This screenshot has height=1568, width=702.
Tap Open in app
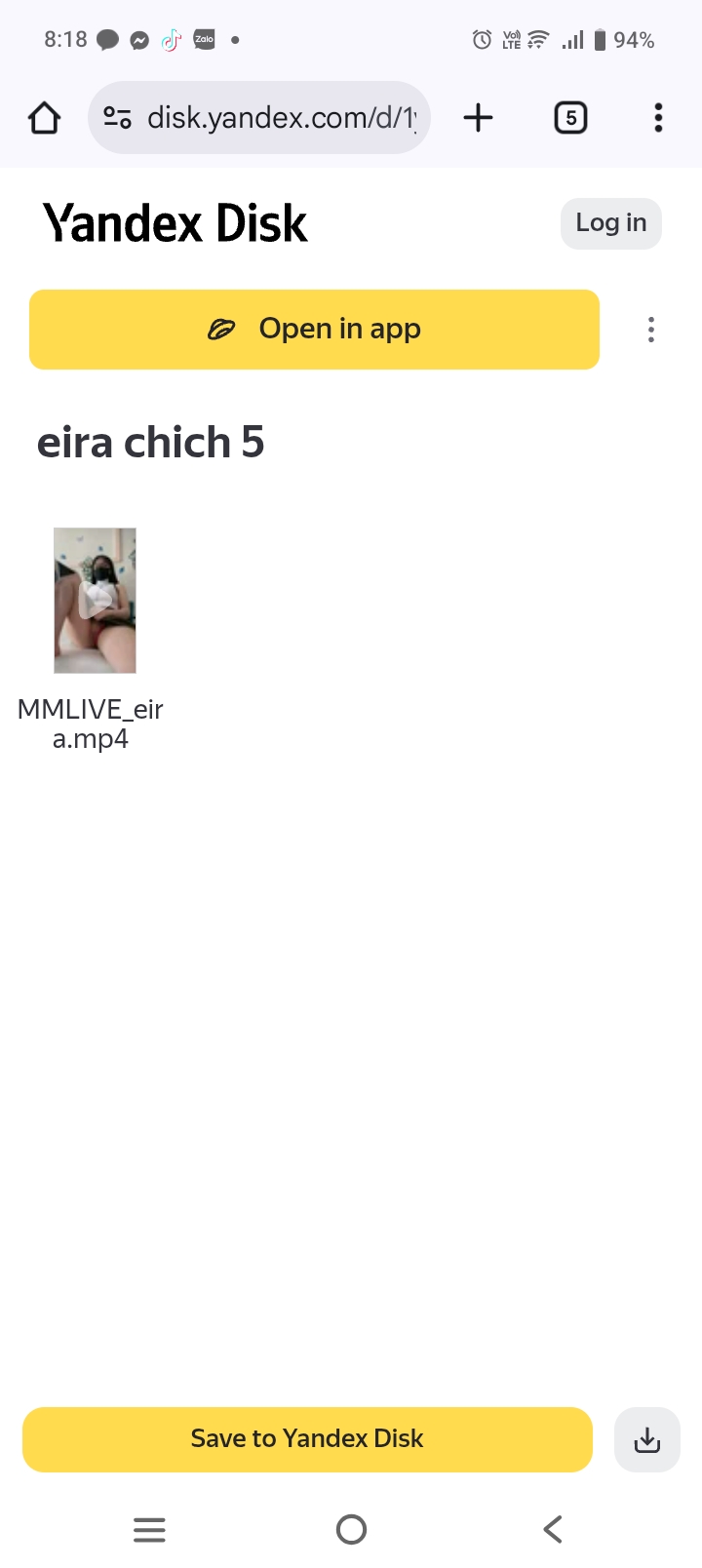pos(314,330)
